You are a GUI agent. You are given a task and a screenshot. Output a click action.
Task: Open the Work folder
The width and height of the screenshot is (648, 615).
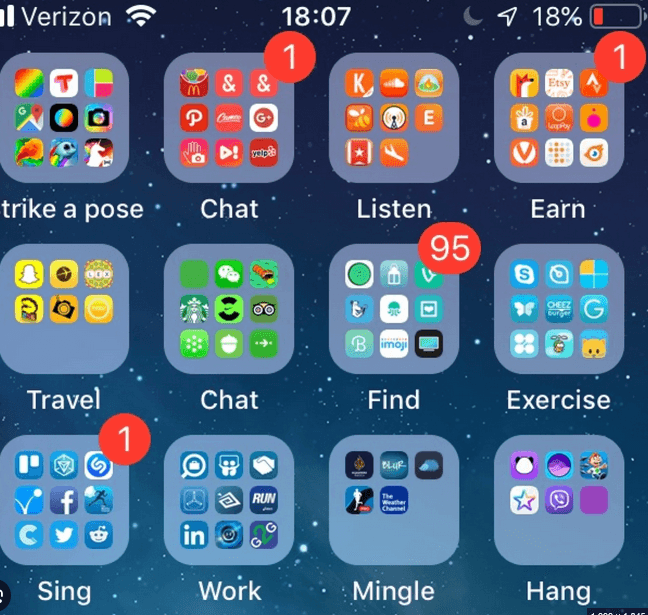click(229, 499)
